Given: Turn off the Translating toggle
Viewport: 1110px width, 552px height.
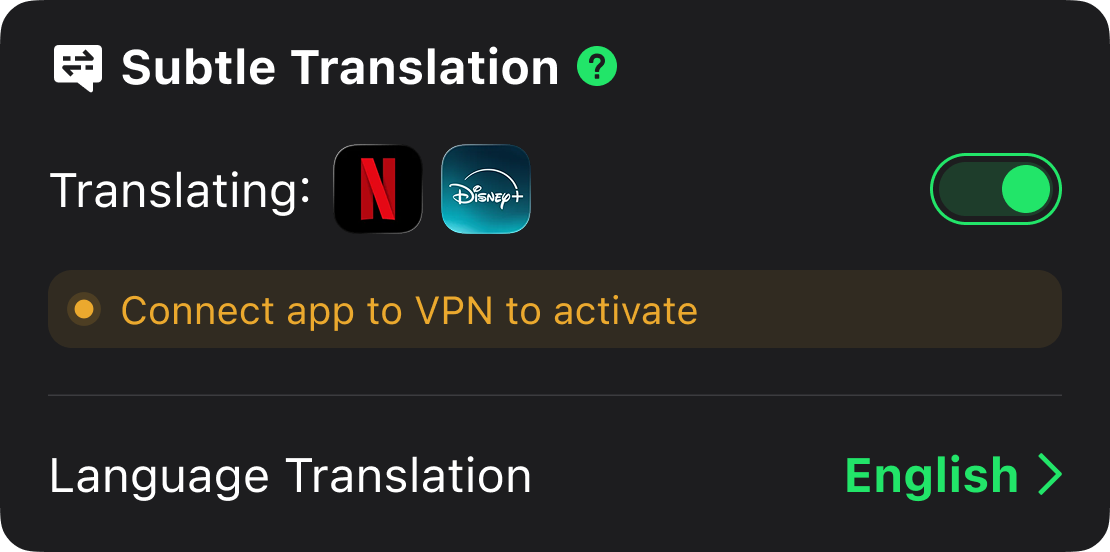Looking at the screenshot, I should (995, 189).
